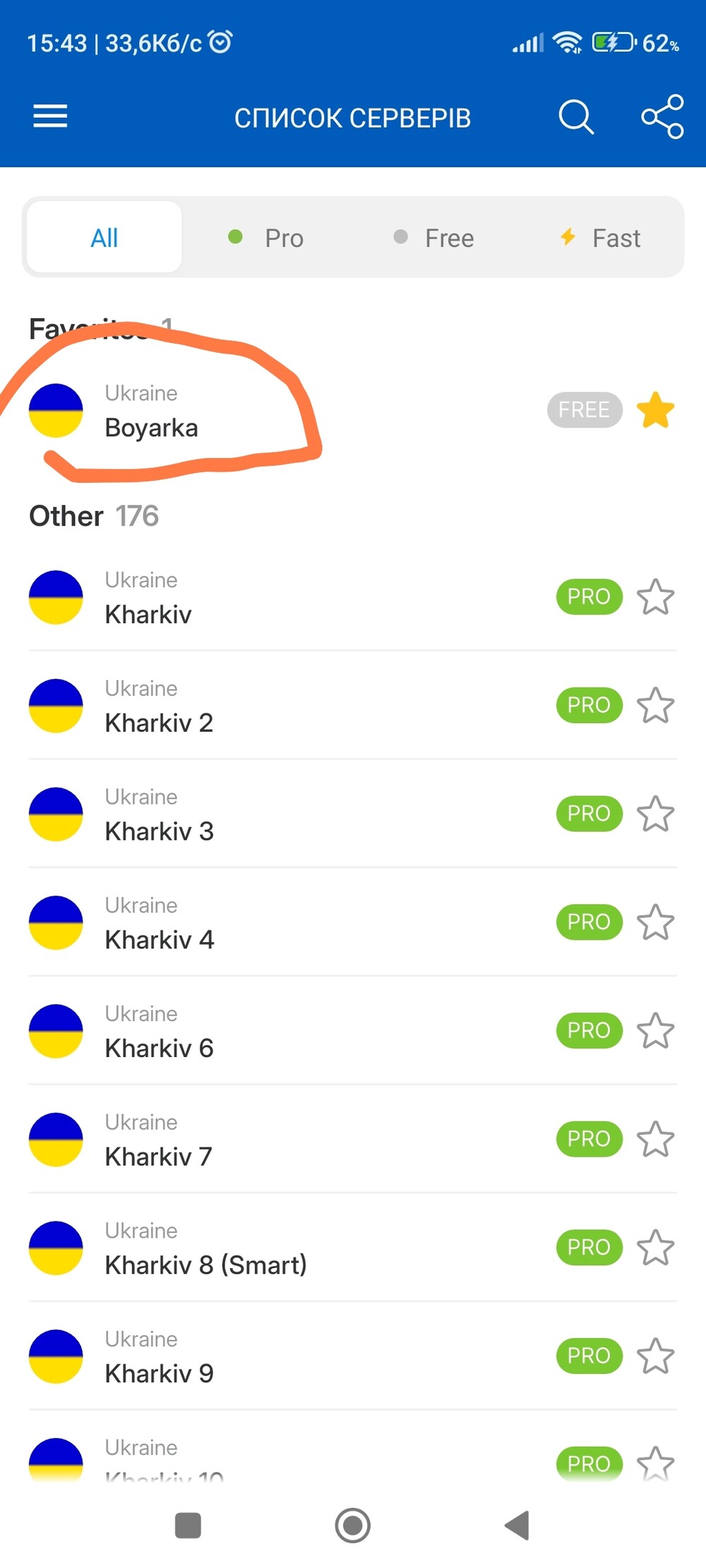
Task: Remove Boyarka from favorites
Action: click(655, 410)
